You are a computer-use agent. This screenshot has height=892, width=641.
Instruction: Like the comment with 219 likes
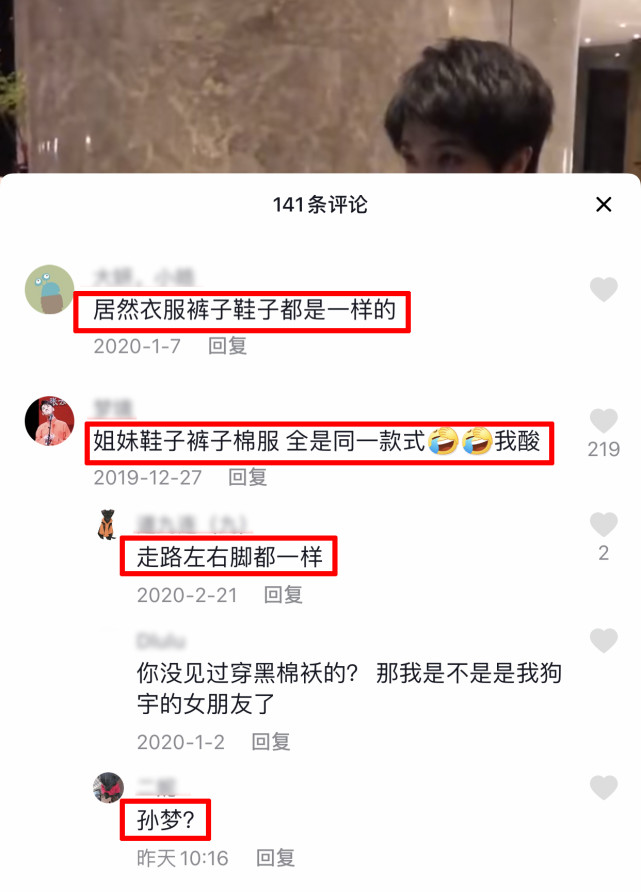603,420
